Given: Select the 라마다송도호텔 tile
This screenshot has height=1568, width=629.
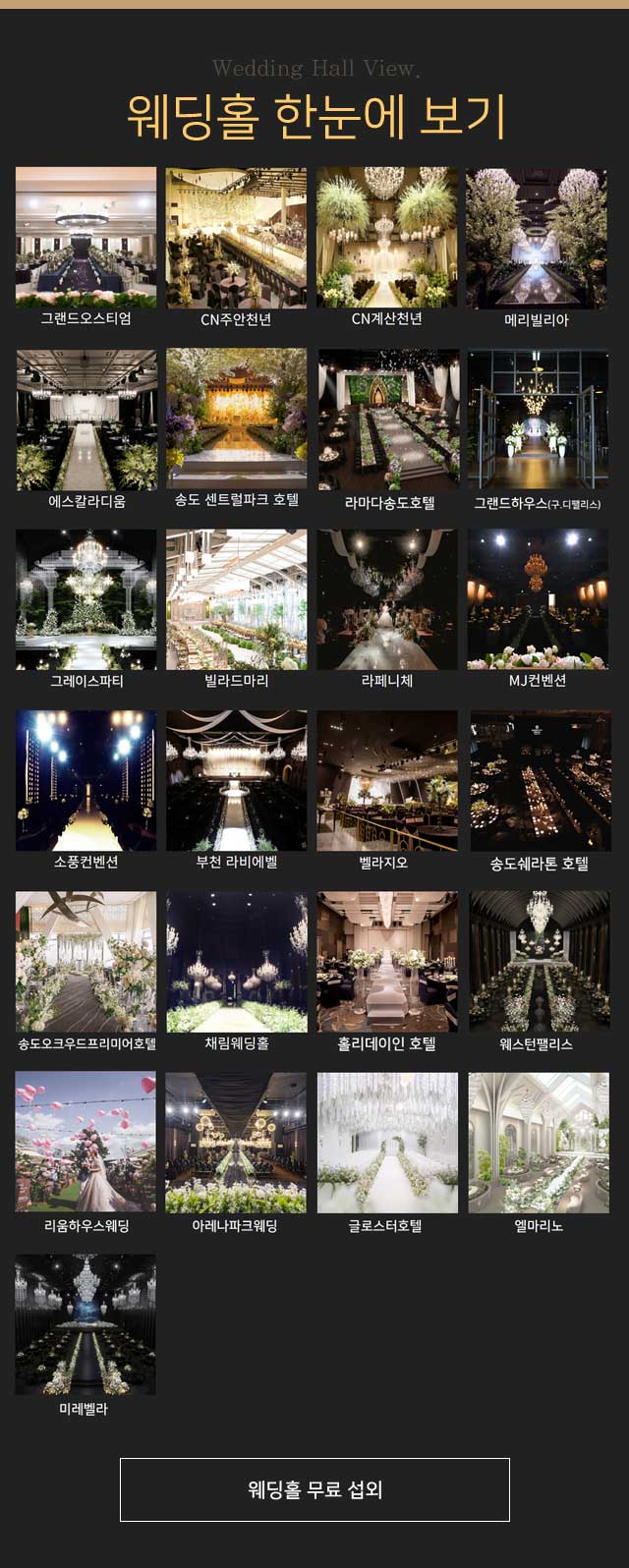Looking at the screenshot, I should (x=387, y=419).
